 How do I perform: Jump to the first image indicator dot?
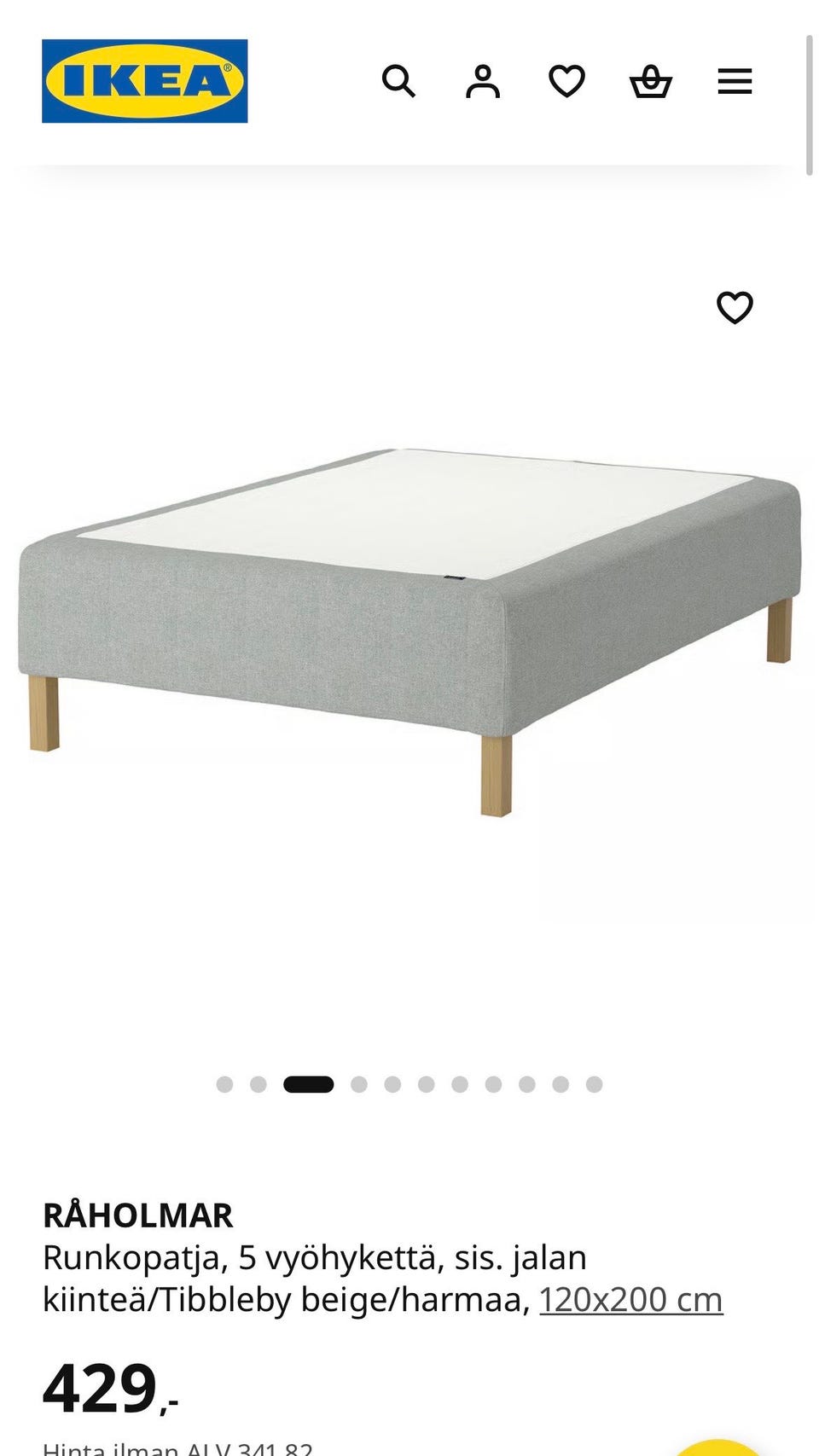224,1084
